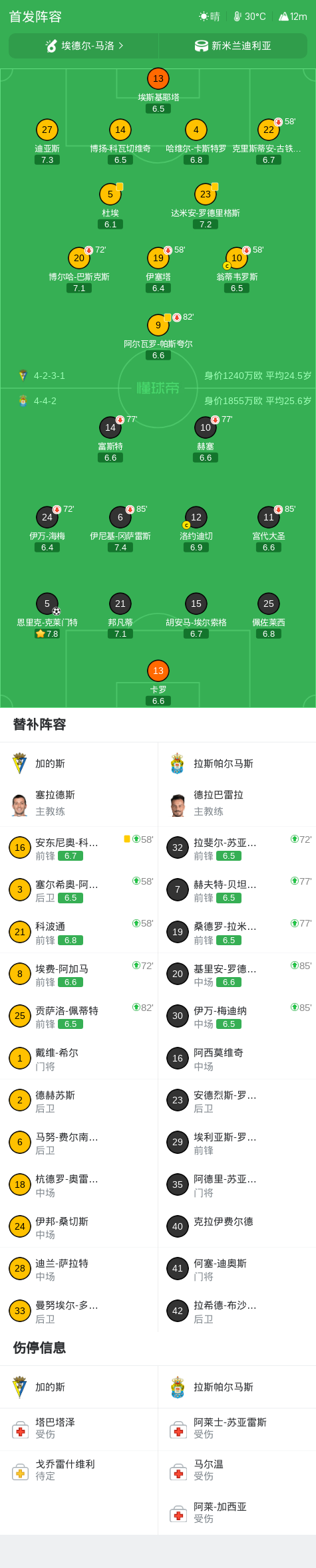Image resolution: width=316 pixels, height=1568 pixels.
Task: Open substitute 安东尼奥-科… number 16
Action: pyautogui.click(x=79, y=848)
